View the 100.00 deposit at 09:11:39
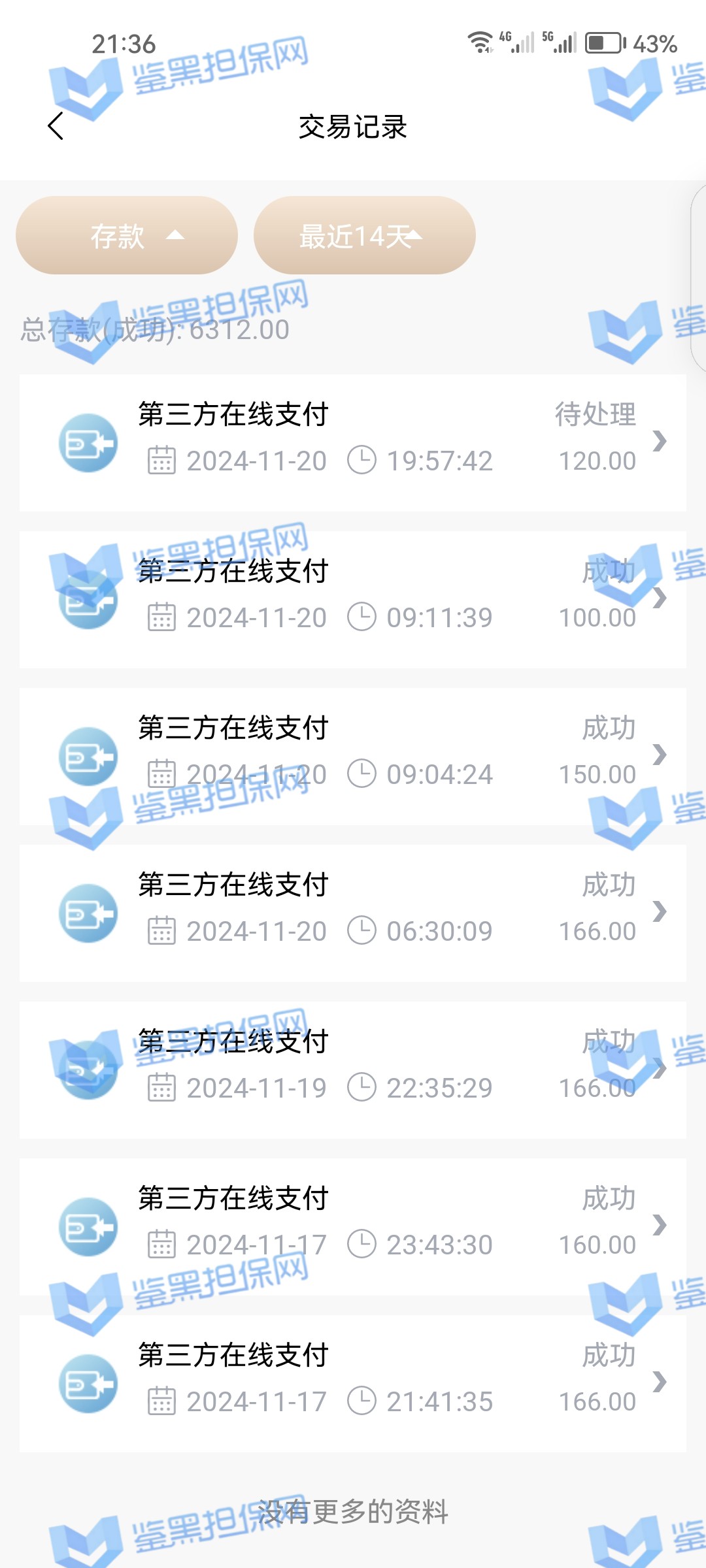 pos(353,598)
